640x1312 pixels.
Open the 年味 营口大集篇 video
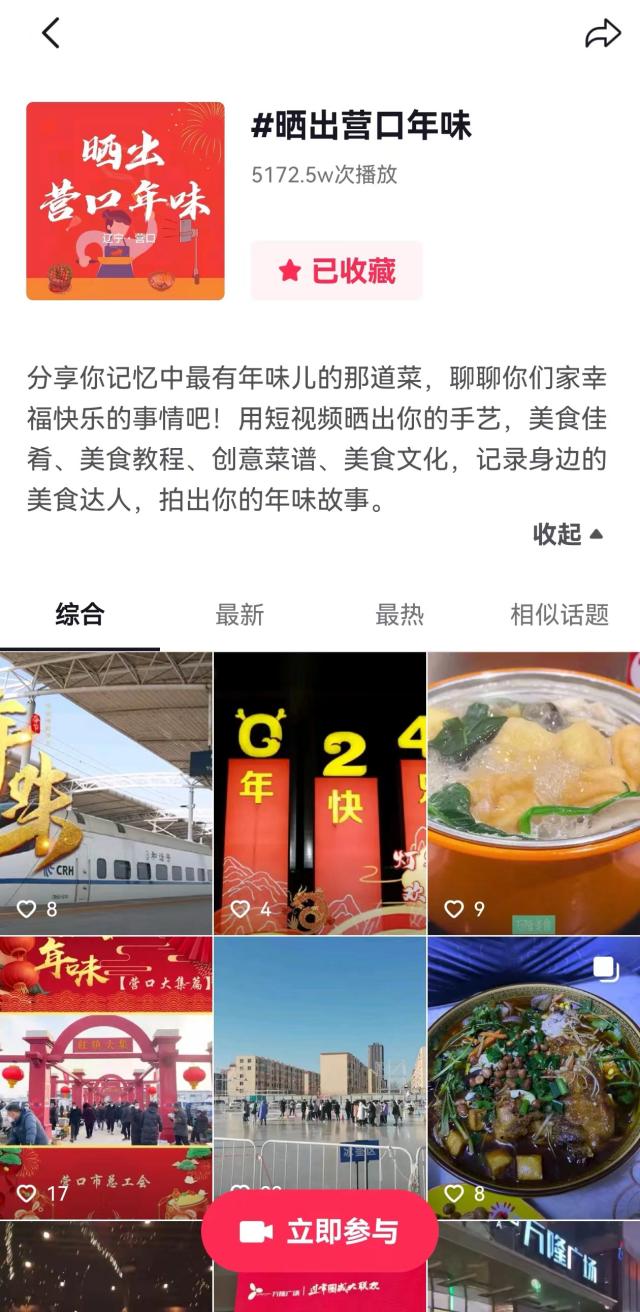(105, 1076)
